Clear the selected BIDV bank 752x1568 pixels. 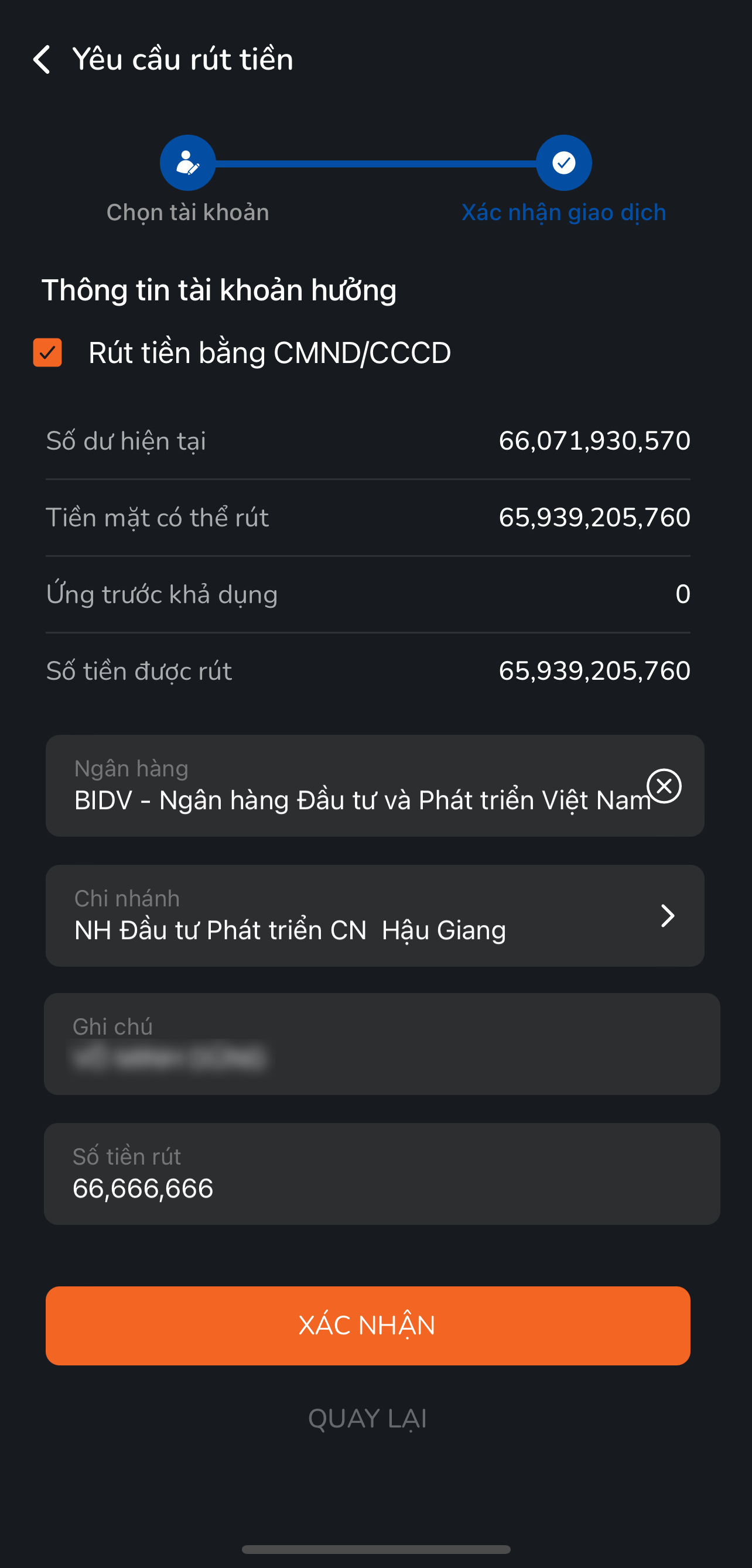[664, 786]
